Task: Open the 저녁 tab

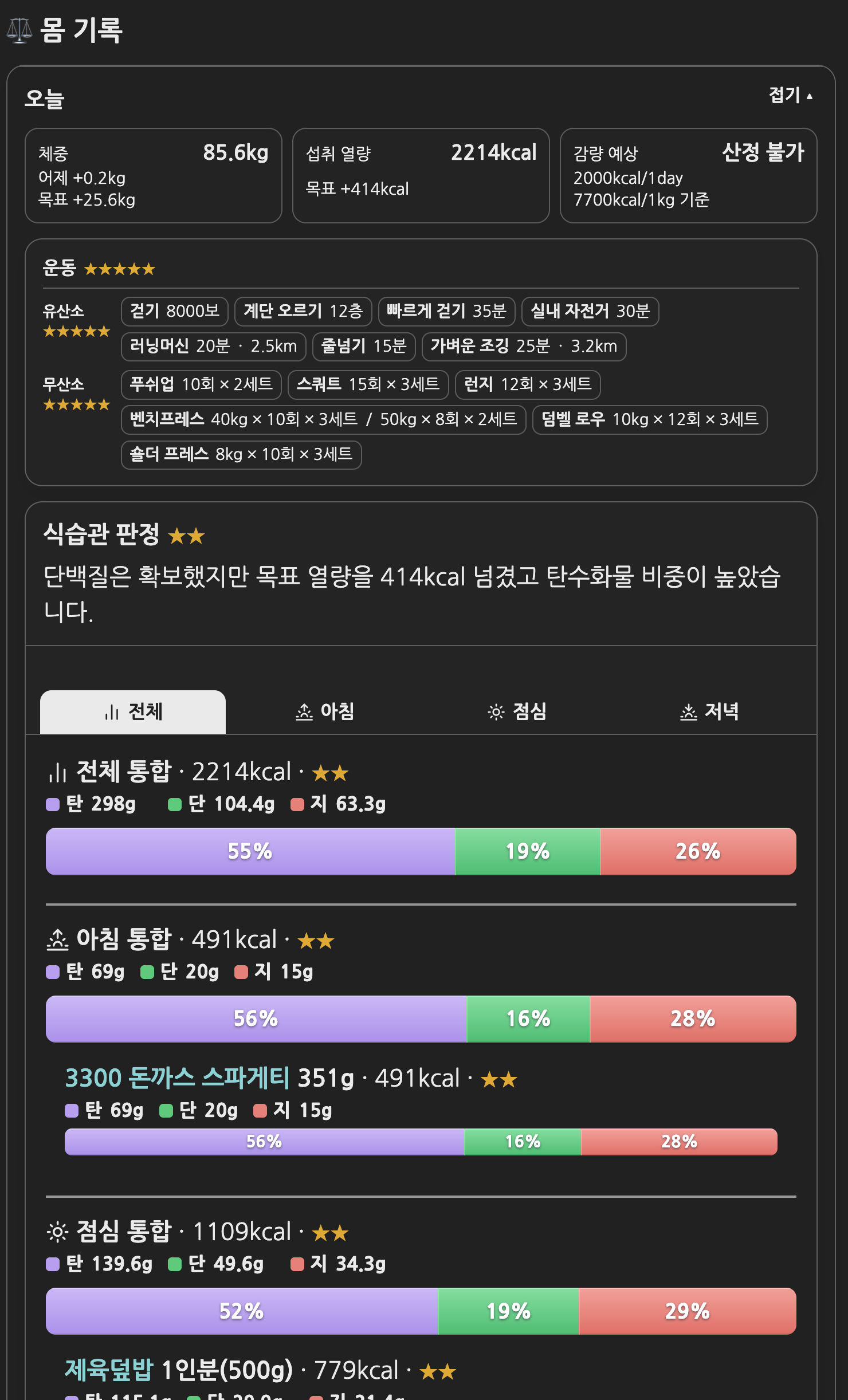Action: coord(709,711)
